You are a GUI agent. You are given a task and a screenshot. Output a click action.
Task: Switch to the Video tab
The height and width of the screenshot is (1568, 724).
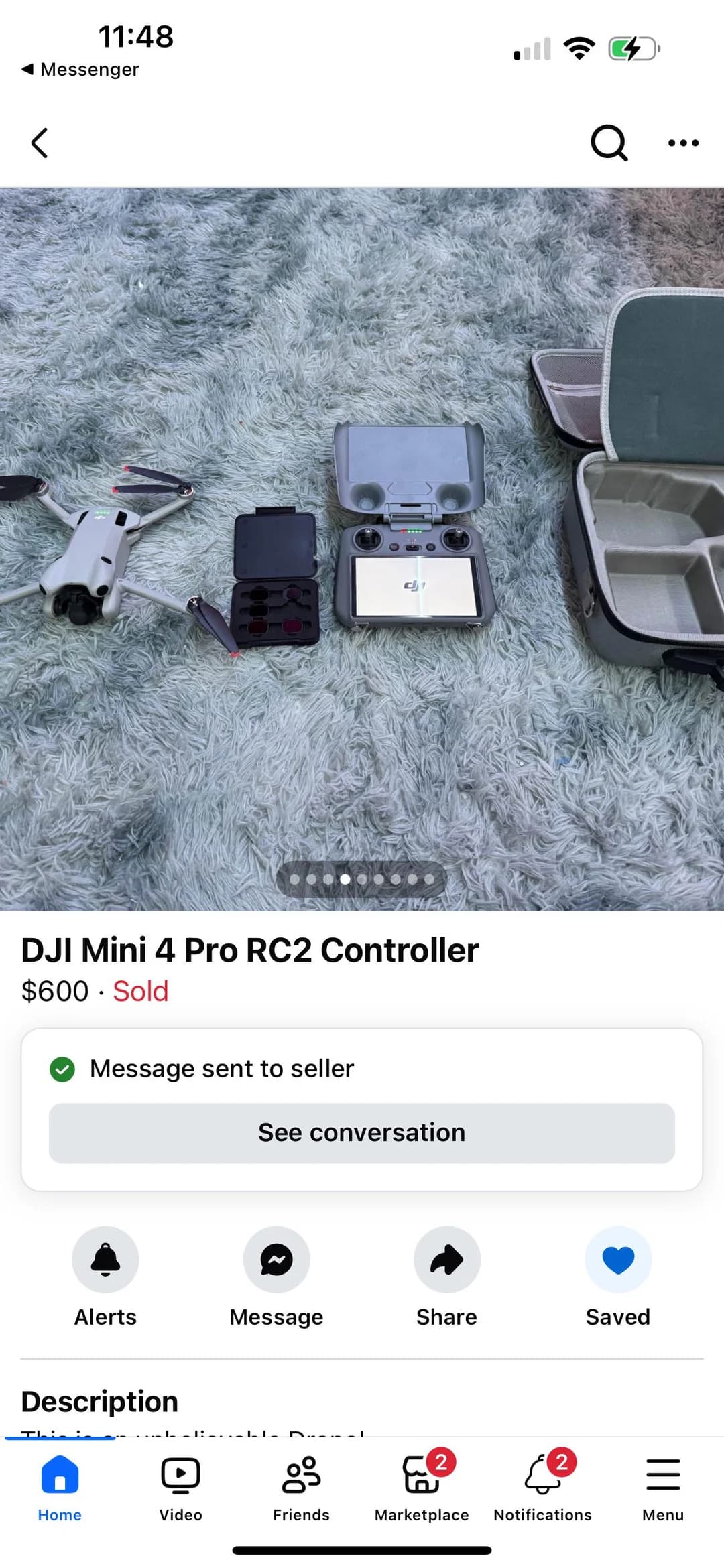[180, 1488]
